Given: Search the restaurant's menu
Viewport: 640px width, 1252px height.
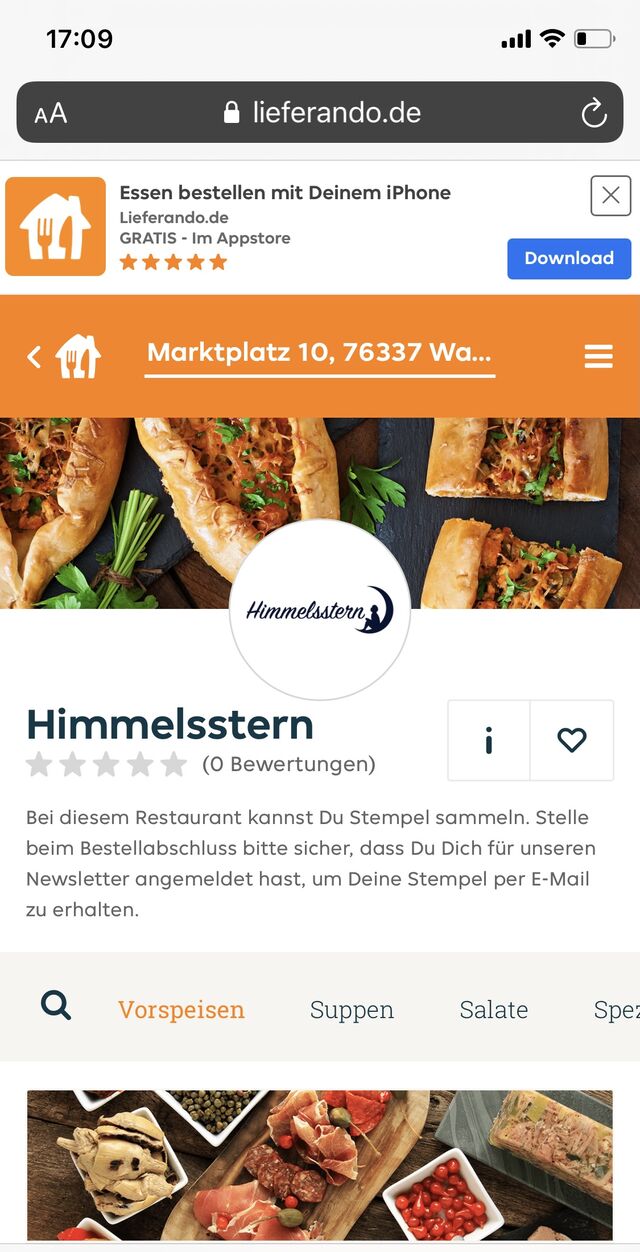Looking at the screenshot, I should click(56, 1006).
